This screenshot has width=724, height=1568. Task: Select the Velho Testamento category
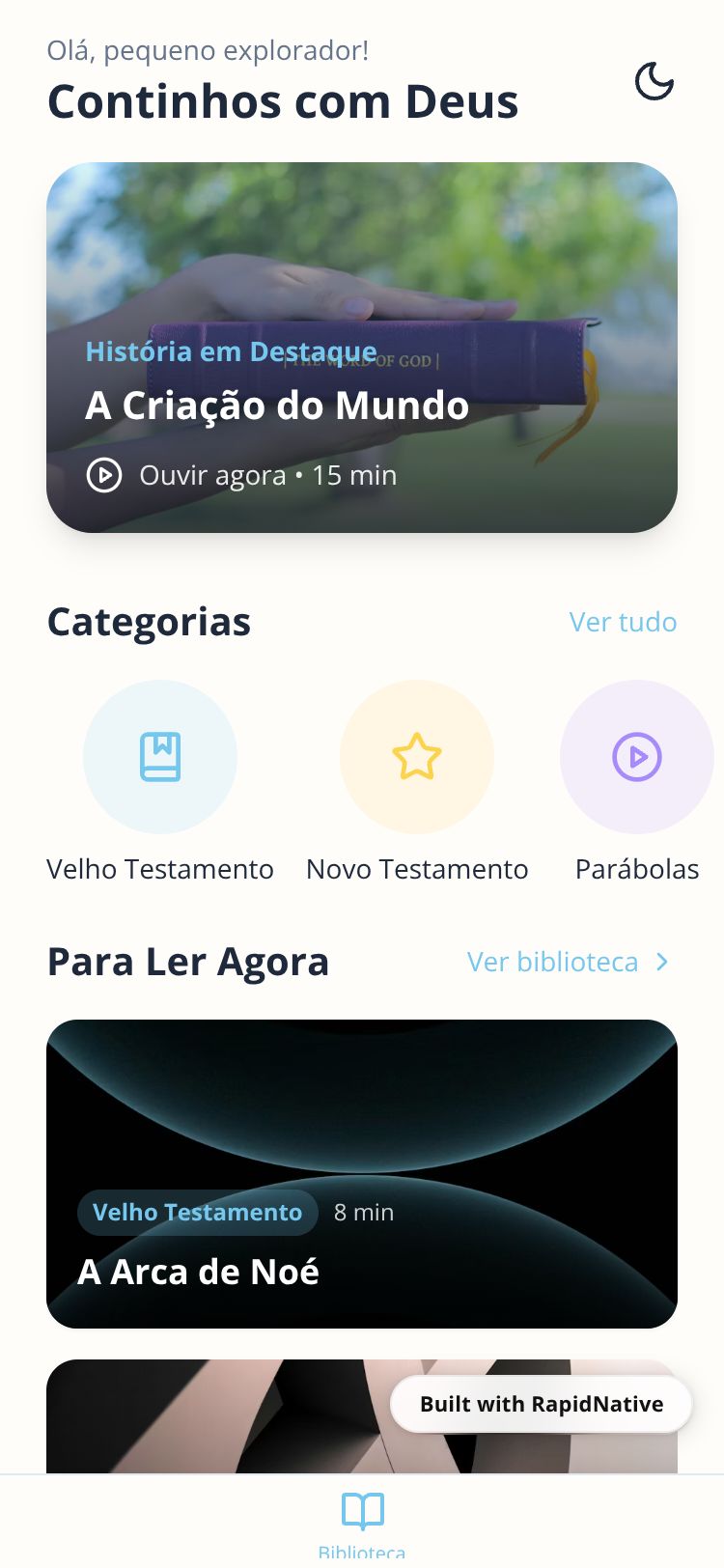[160, 757]
